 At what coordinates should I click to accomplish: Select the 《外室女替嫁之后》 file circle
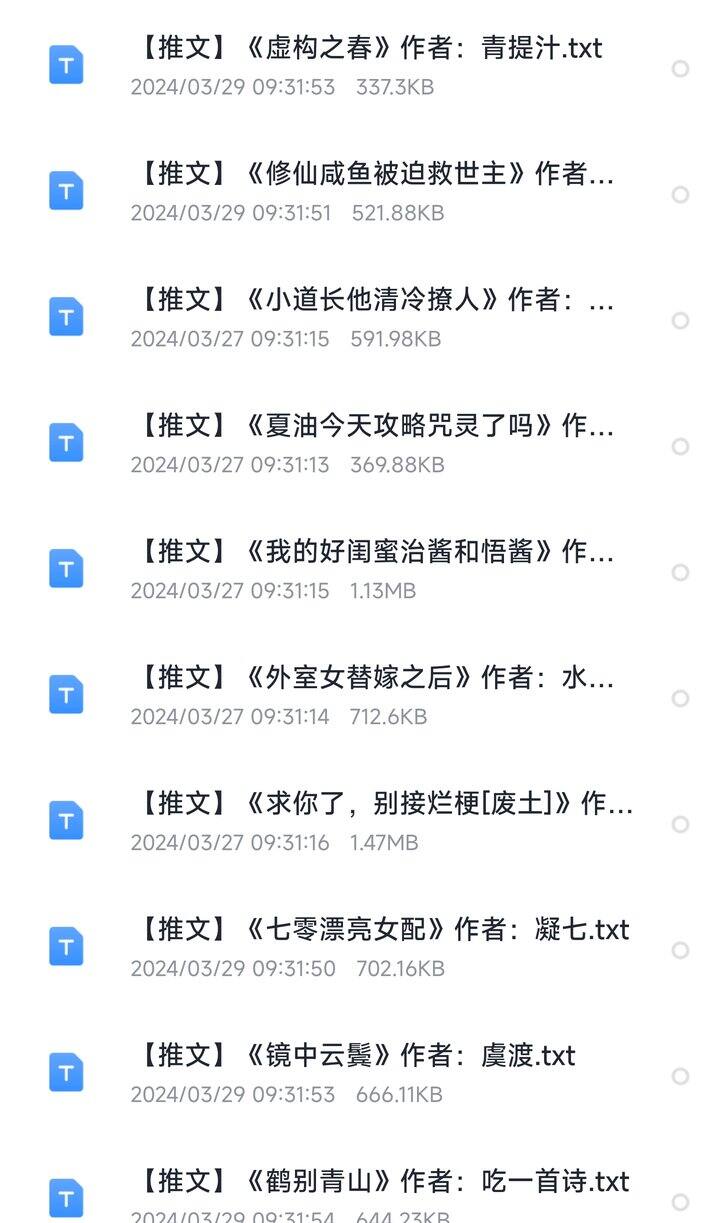coord(681,698)
